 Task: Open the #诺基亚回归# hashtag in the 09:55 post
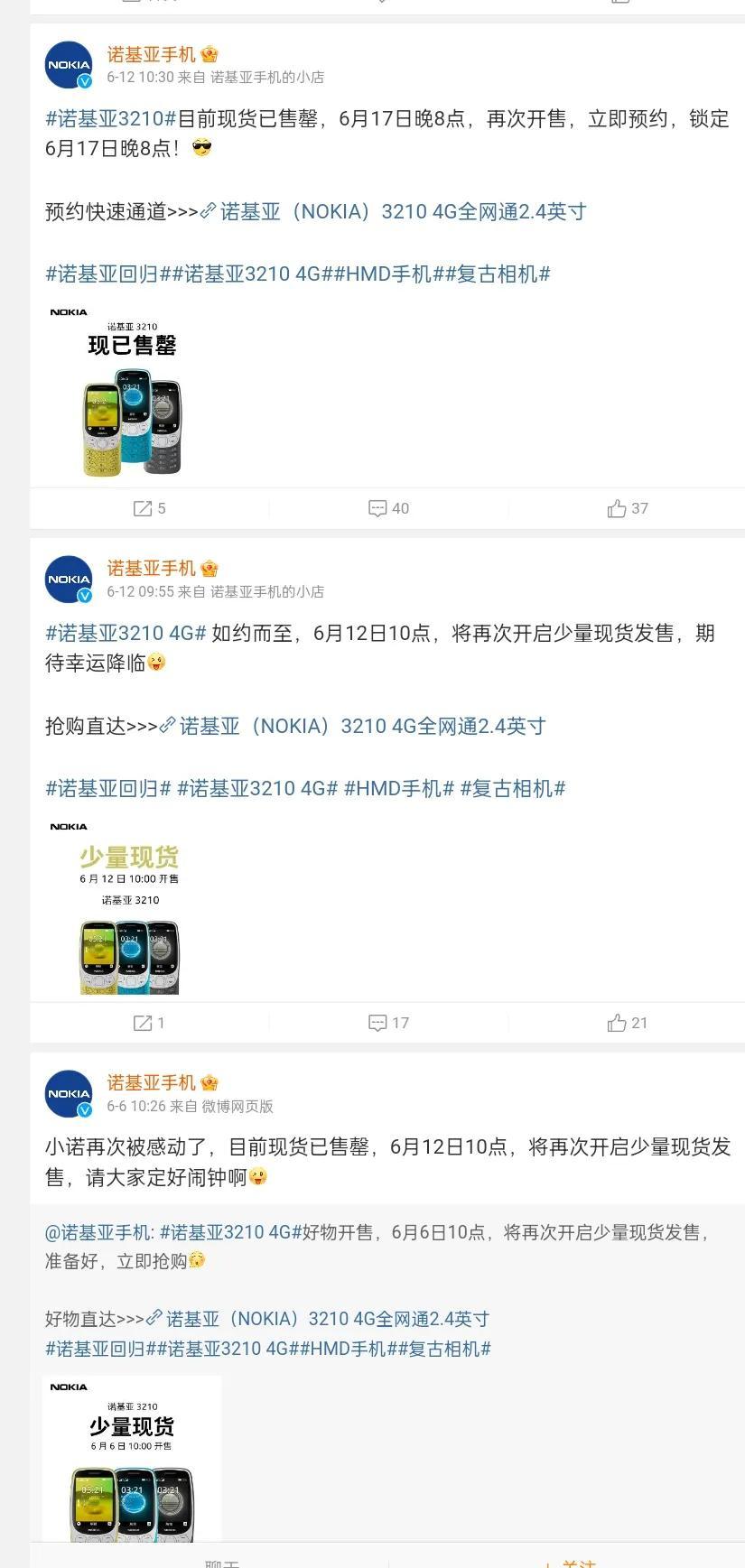tap(107, 788)
